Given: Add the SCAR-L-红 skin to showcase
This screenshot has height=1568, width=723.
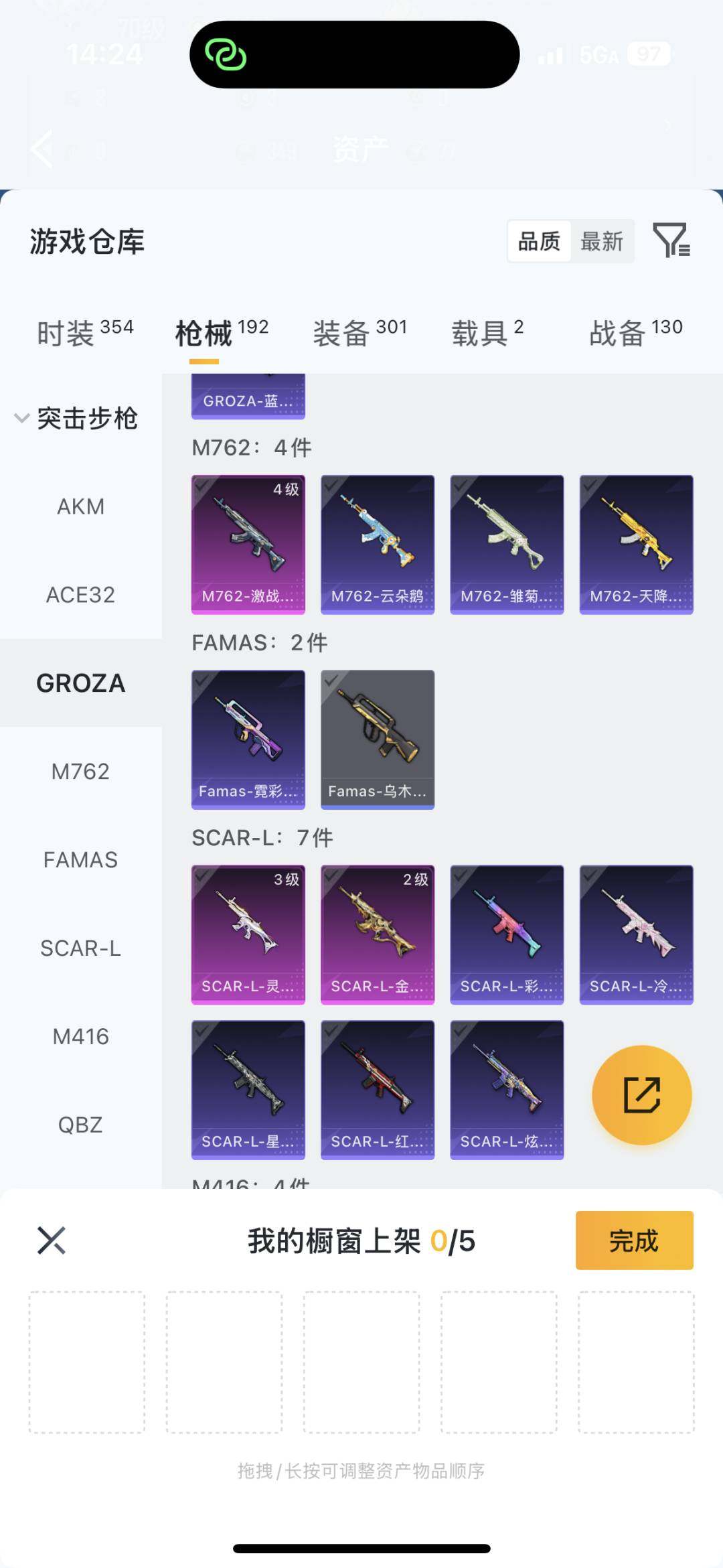Looking at the screenshot, I should (378, 1089).
